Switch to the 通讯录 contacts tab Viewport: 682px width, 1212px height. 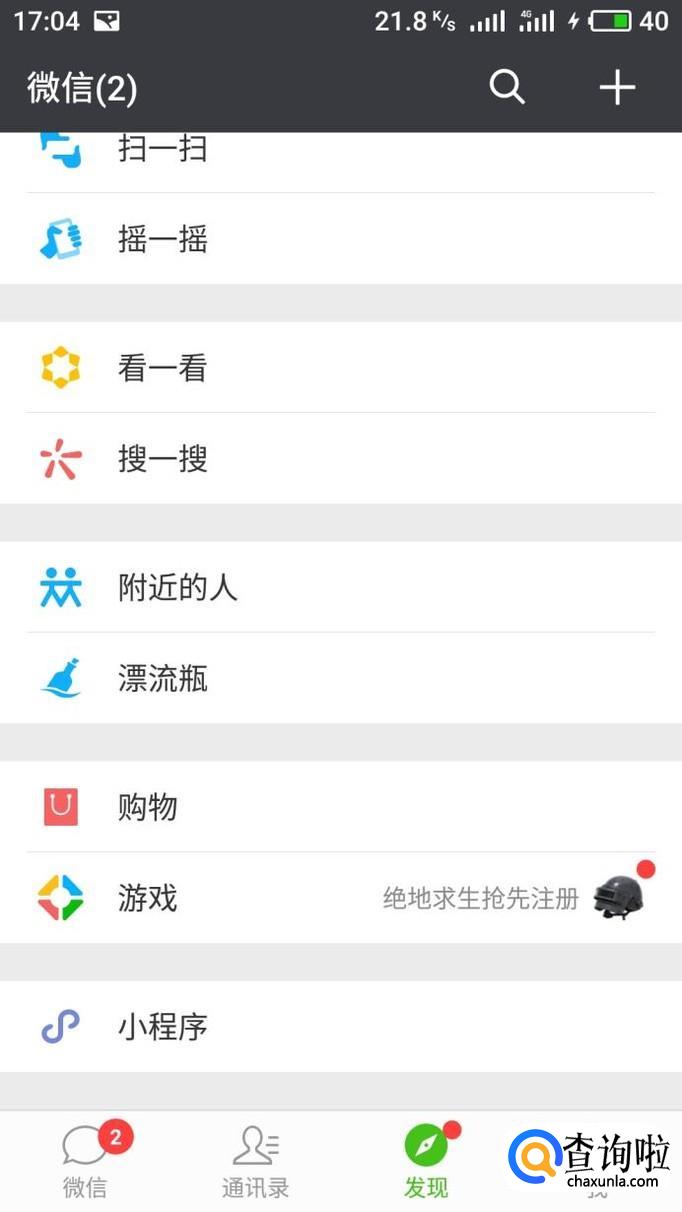click(x=256, y=1162)
